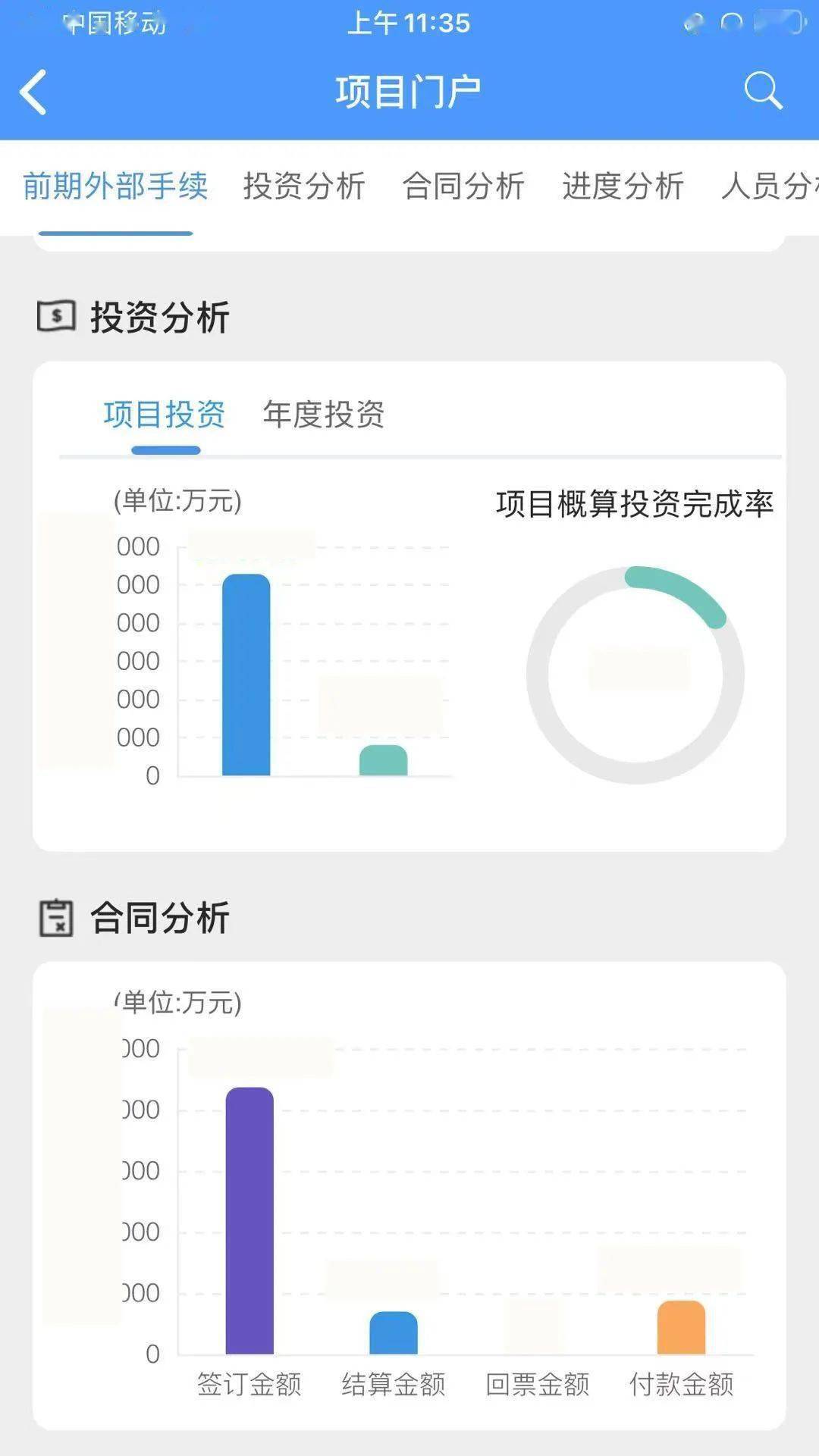This screenshot has width=819, height=1456.
Task: Select the 项目投资 sub-tab
Action: coord(165,415)
